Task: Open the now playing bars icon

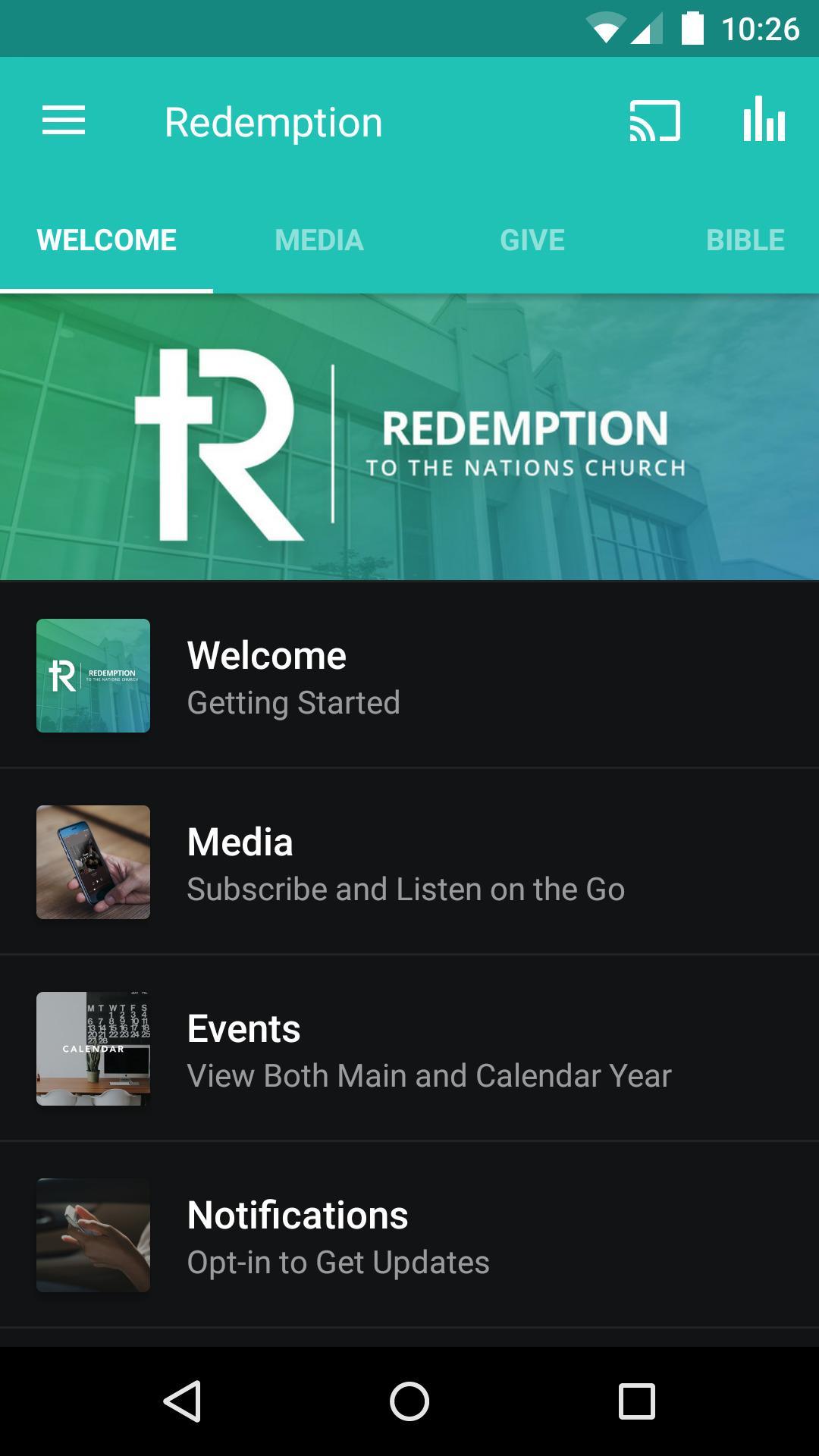Action: [764, 121]
